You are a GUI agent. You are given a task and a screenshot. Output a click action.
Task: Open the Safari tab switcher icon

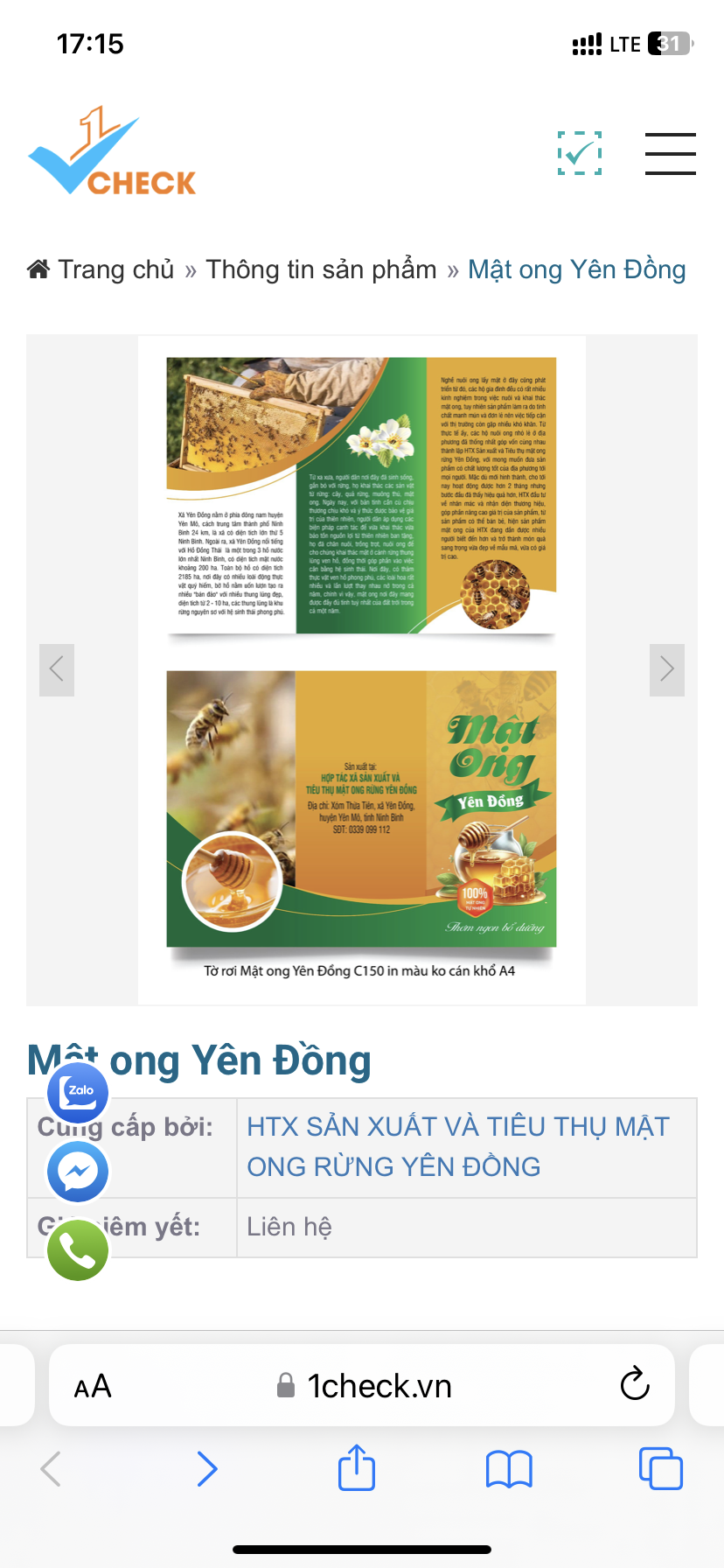pos(660,1468)
